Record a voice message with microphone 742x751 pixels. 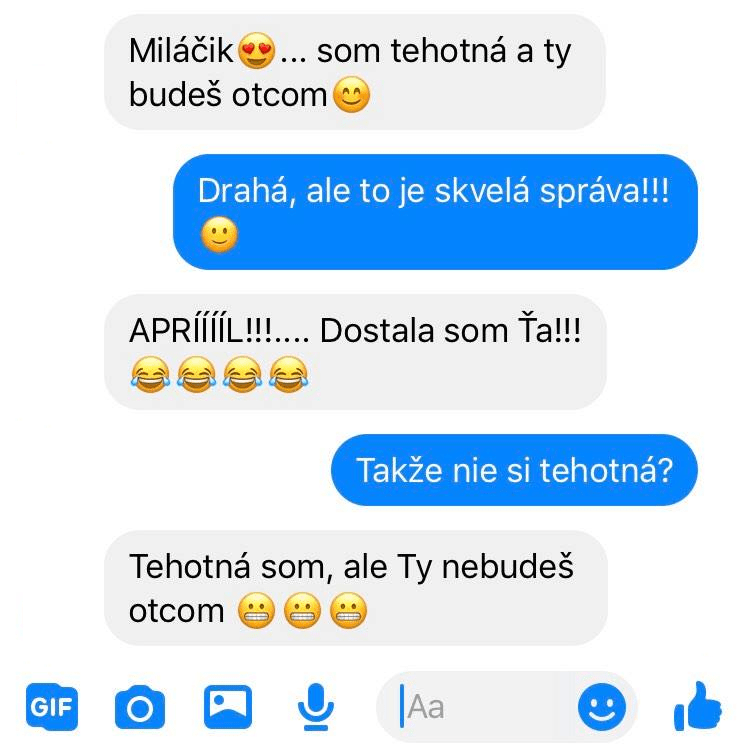click(x=316, y=706)
